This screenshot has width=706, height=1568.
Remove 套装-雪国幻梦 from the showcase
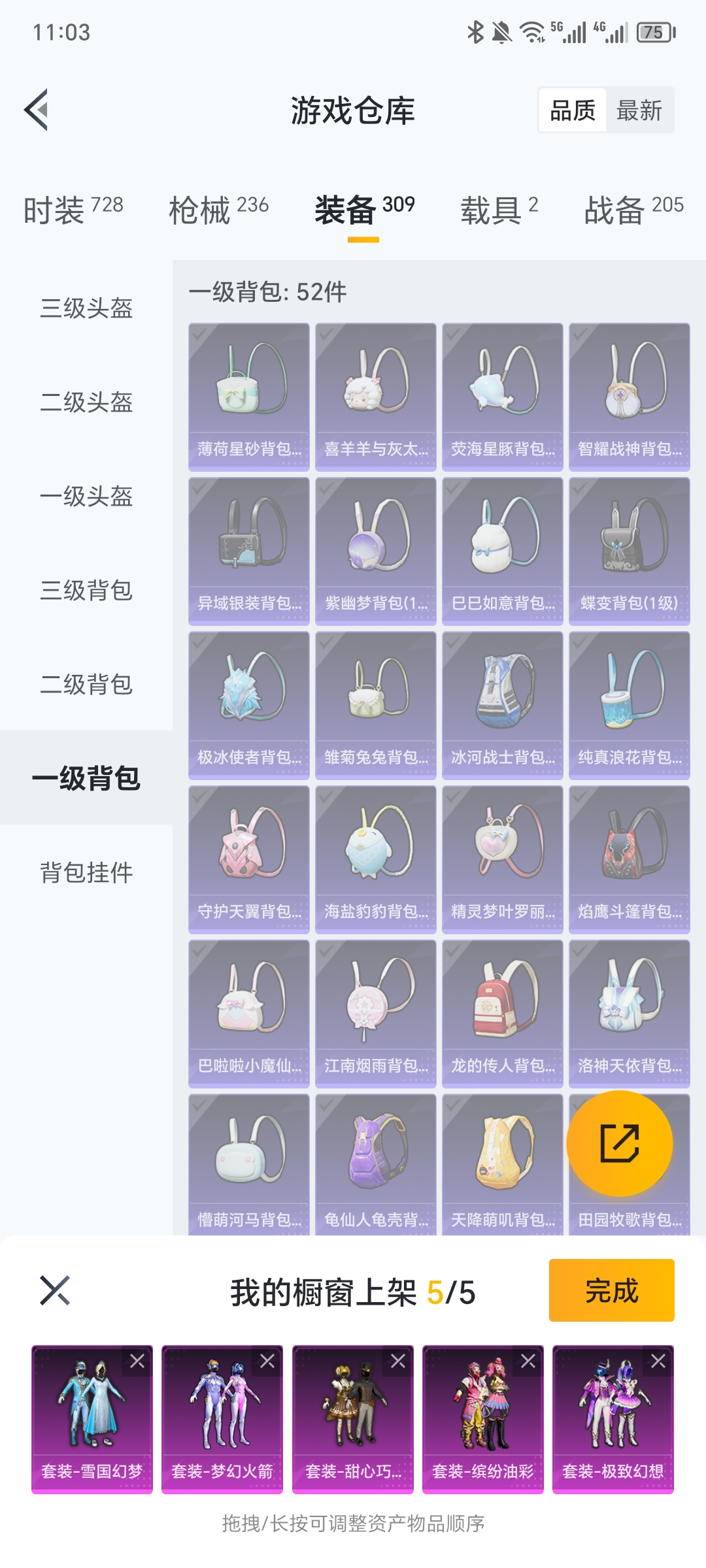coord(137,1361)
